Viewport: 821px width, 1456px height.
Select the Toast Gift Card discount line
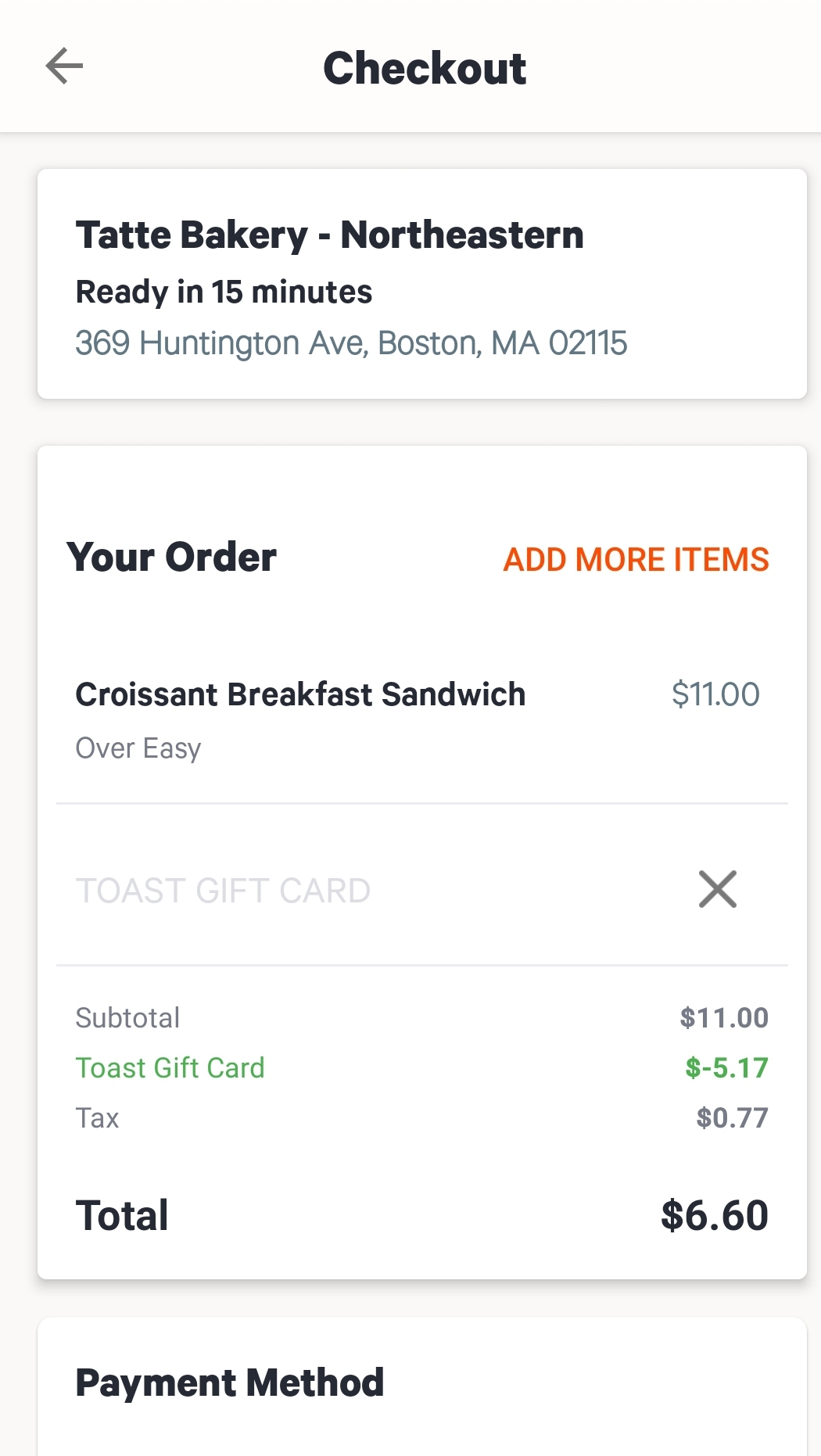coord(170,1067)
